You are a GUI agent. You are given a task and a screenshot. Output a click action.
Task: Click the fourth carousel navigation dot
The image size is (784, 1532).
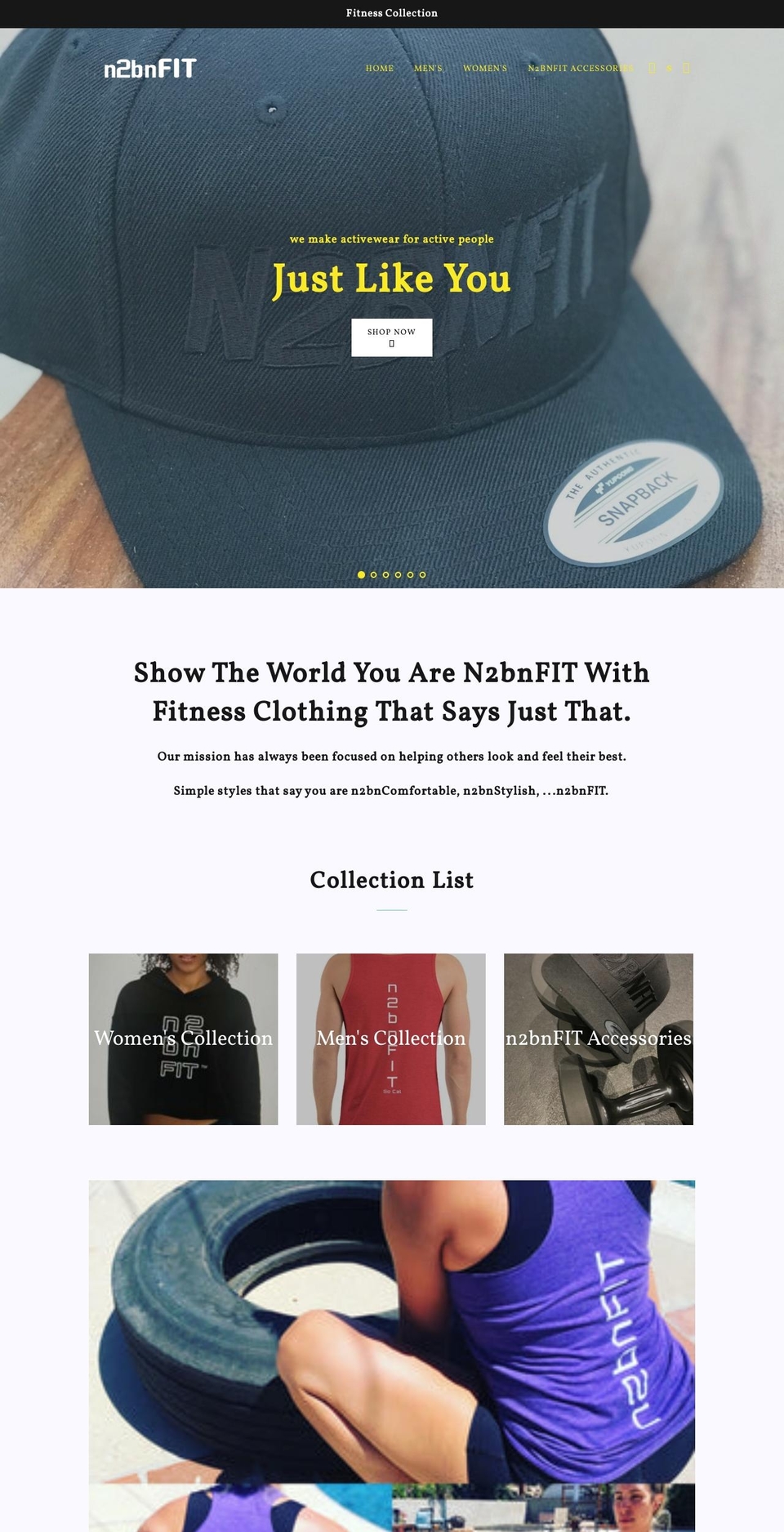point(397,574)
